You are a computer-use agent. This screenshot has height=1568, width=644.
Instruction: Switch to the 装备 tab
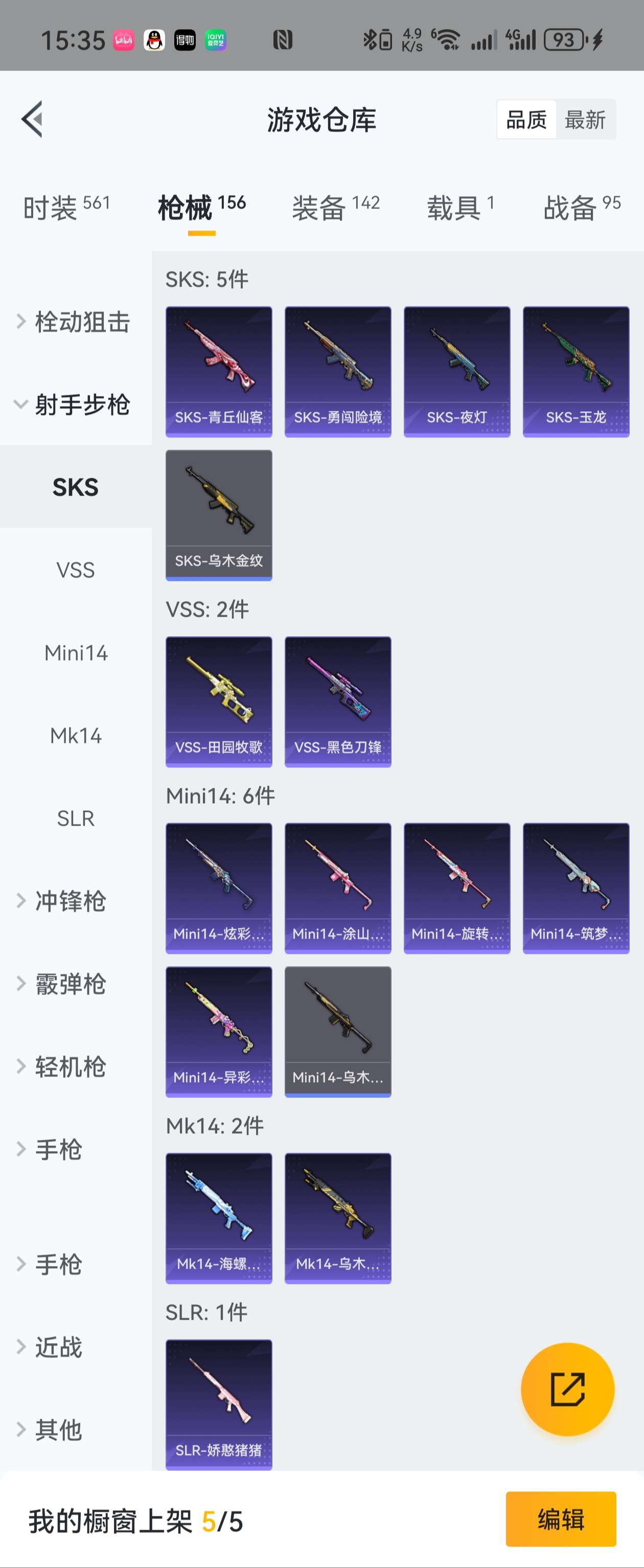pos(335,208)
